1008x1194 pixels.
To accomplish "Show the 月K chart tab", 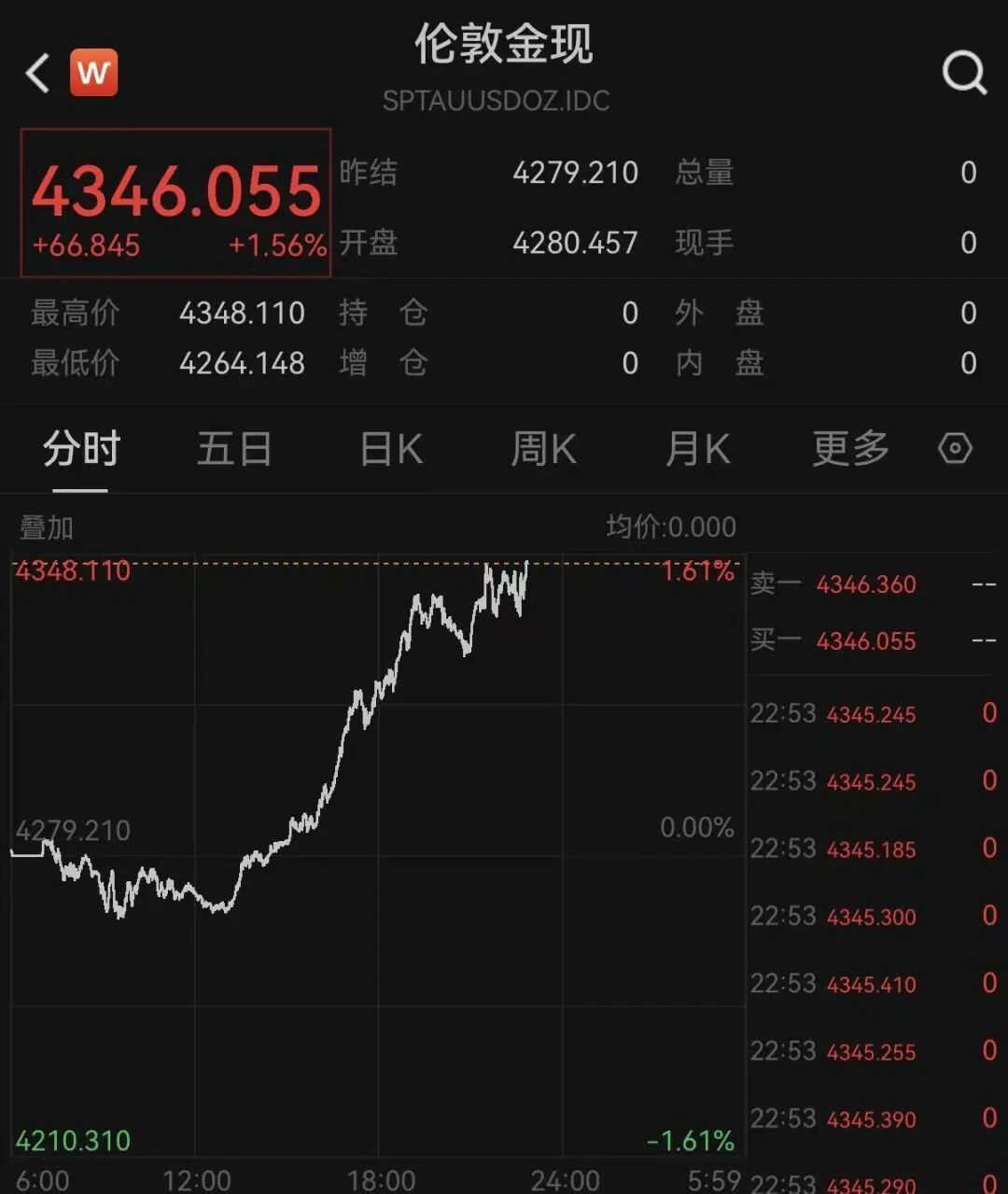I will pyautogui.click(x=697, y=450).
